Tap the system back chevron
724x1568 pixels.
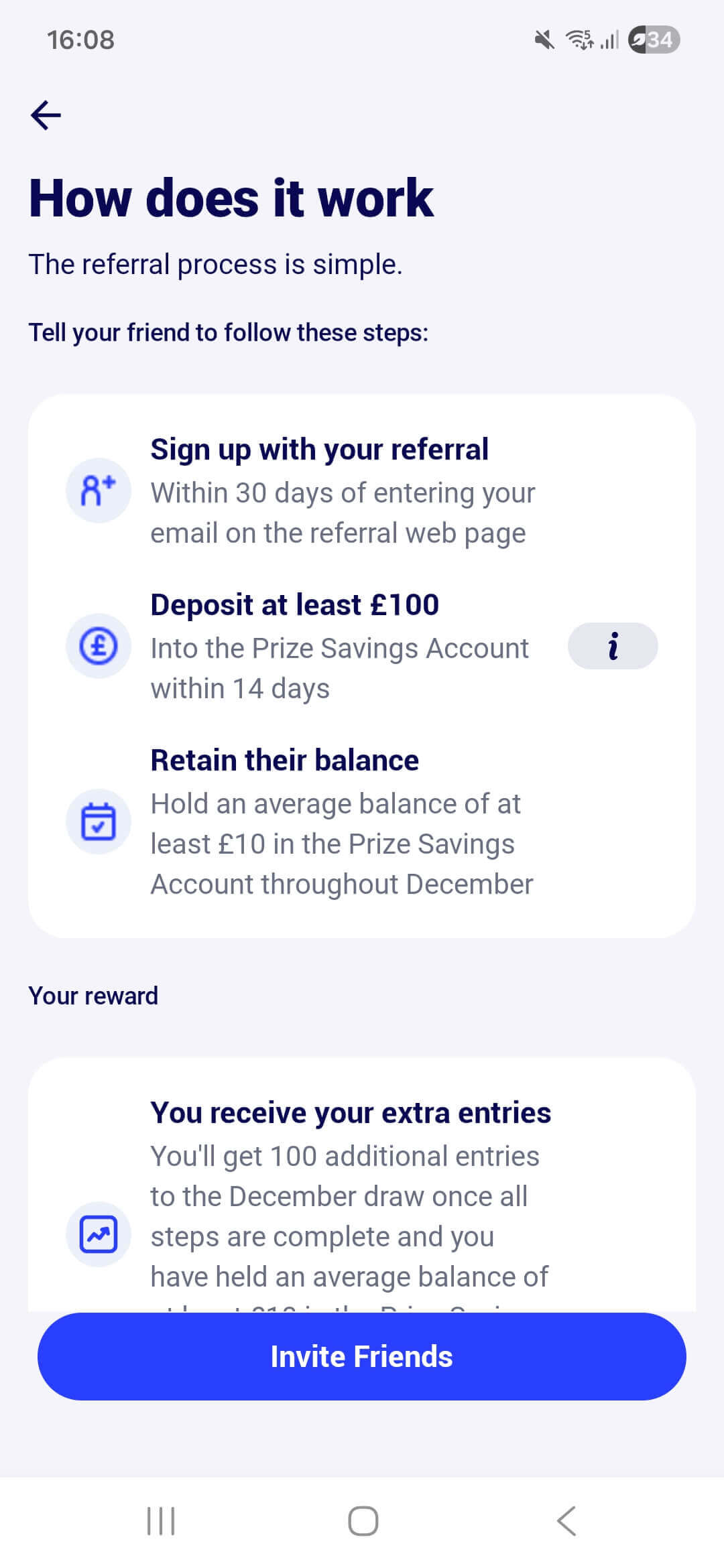tap(566, 1521)
